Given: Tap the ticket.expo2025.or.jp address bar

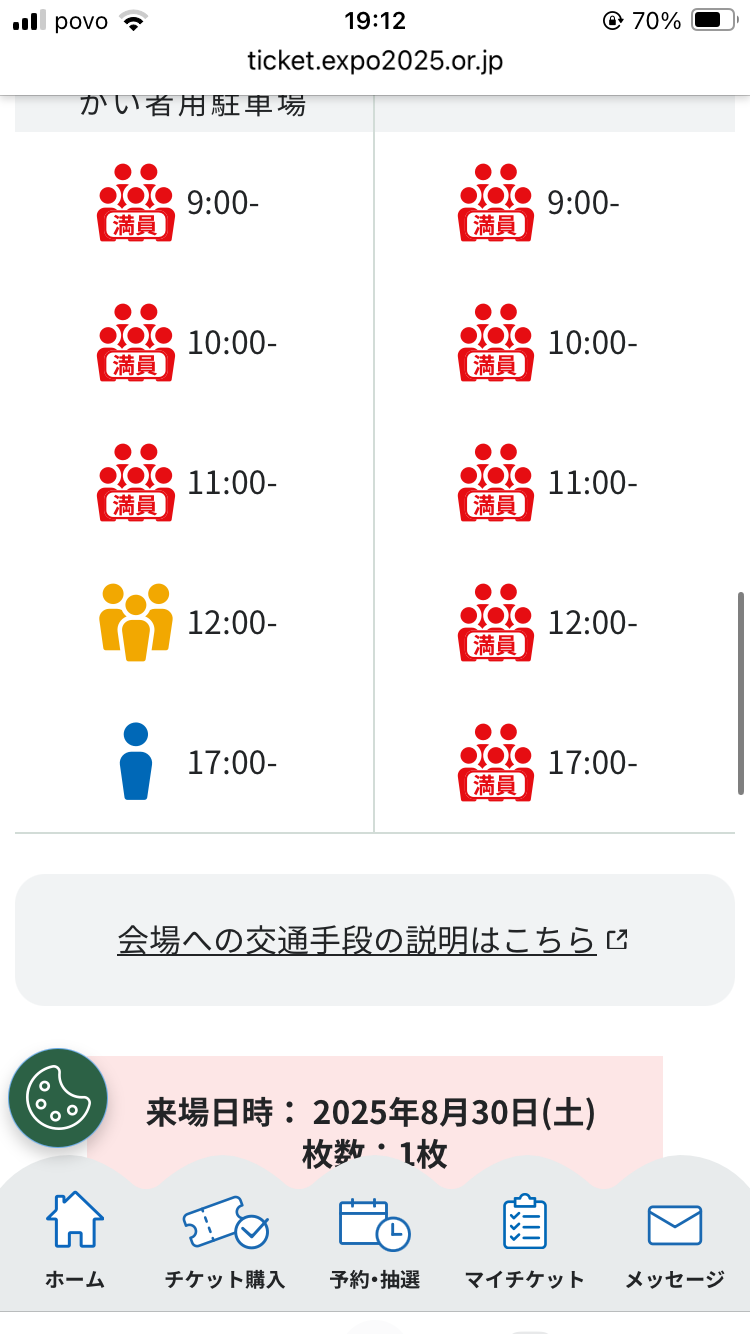Looking at the screenshot, I should pyautogui.click(x=375, y=62).
